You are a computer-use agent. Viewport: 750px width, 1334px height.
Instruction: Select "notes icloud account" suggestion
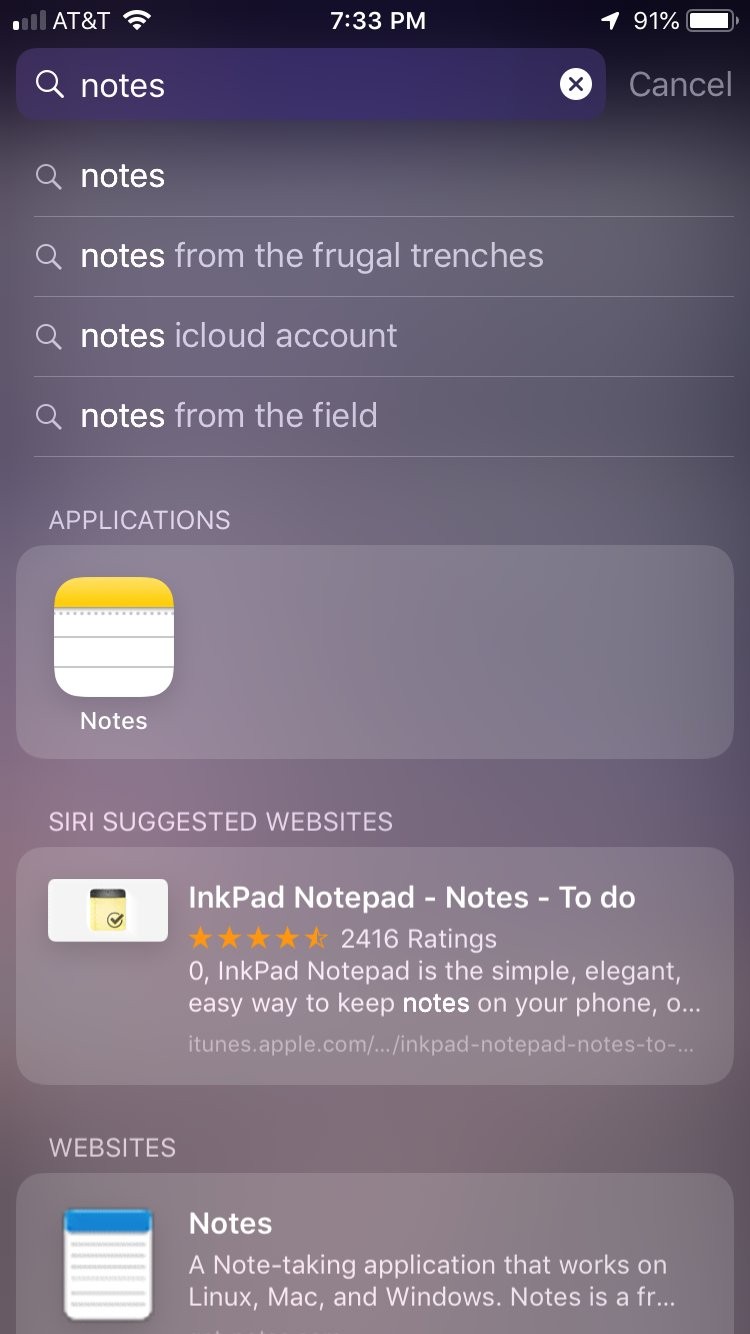point(239,336)
